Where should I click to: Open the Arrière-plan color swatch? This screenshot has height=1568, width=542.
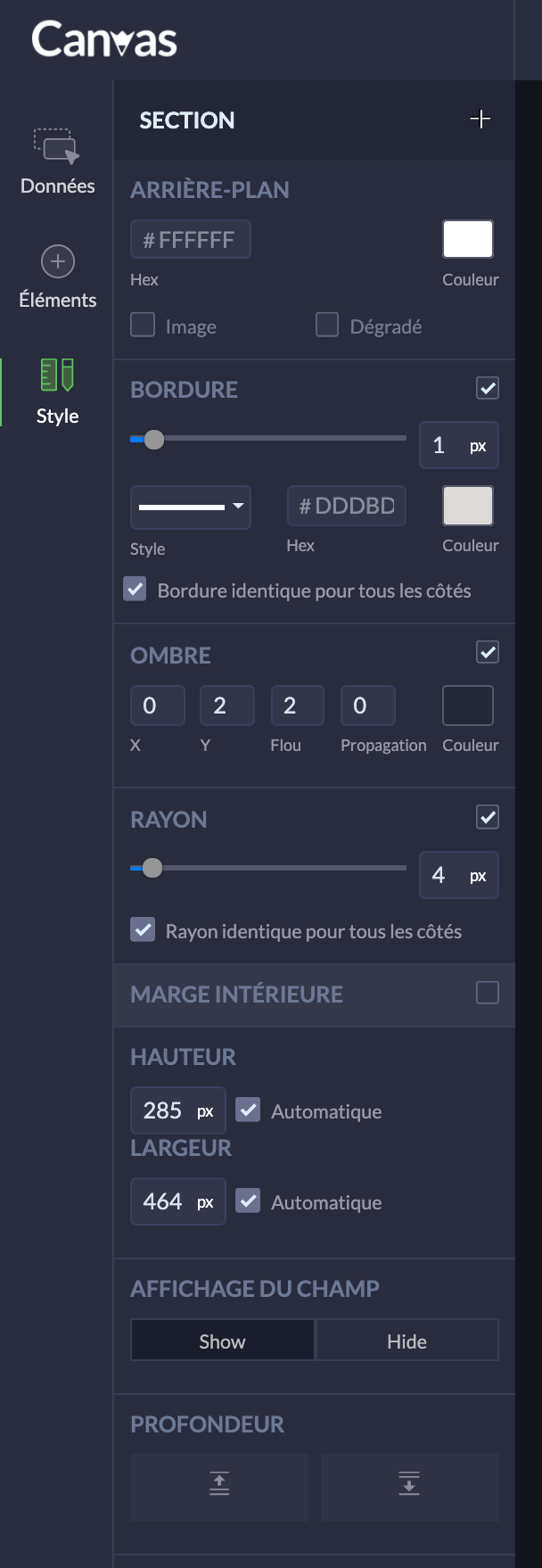pyautogui.click(x=468, y=239)
